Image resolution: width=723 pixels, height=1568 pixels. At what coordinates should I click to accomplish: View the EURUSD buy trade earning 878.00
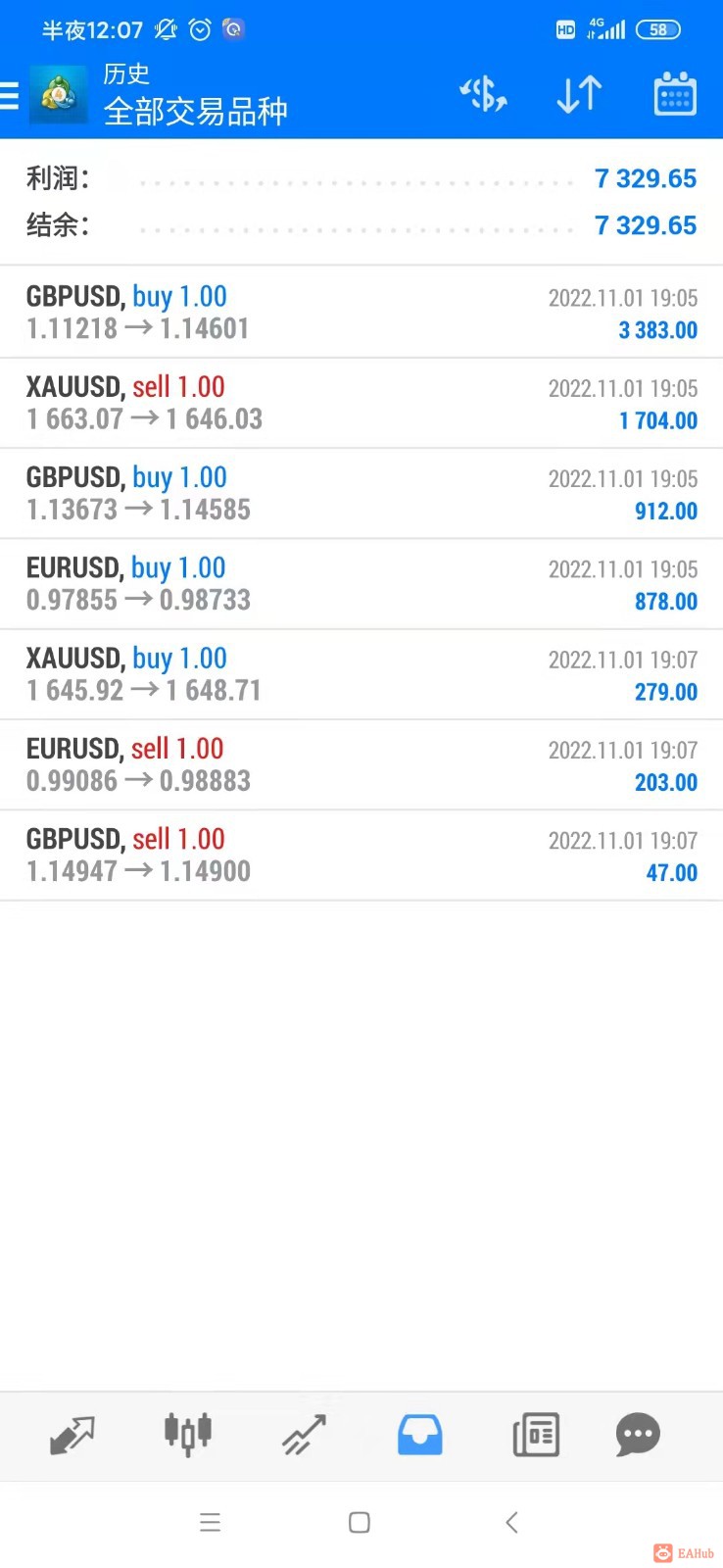(361, 584)
